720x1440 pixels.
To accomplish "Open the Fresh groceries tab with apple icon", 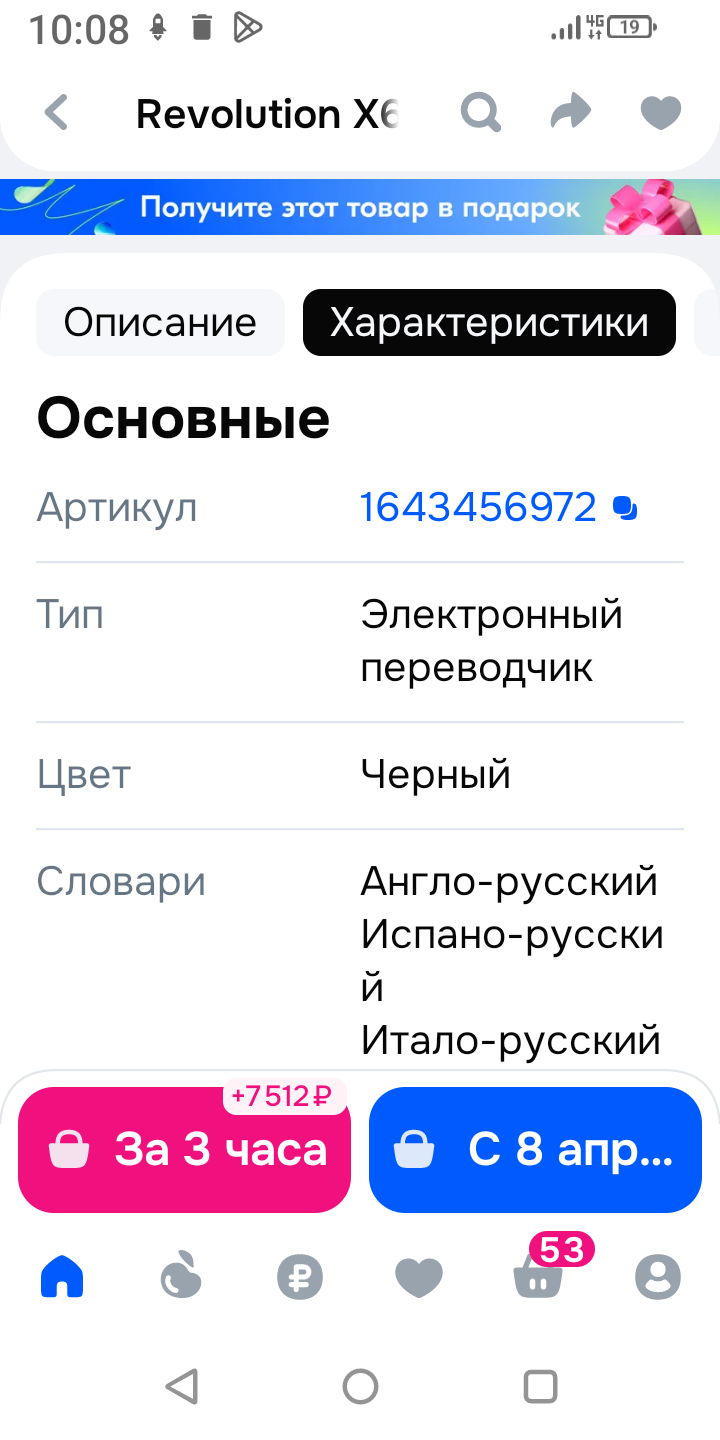I will coord(181,1277).
